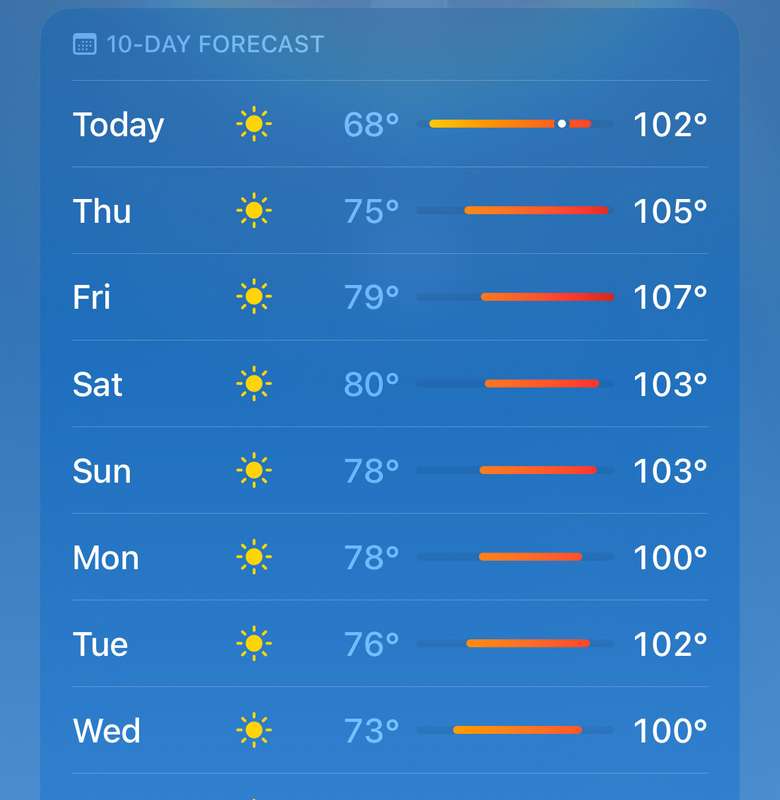Select the Sat forecast row

click(x=390, y=384)
